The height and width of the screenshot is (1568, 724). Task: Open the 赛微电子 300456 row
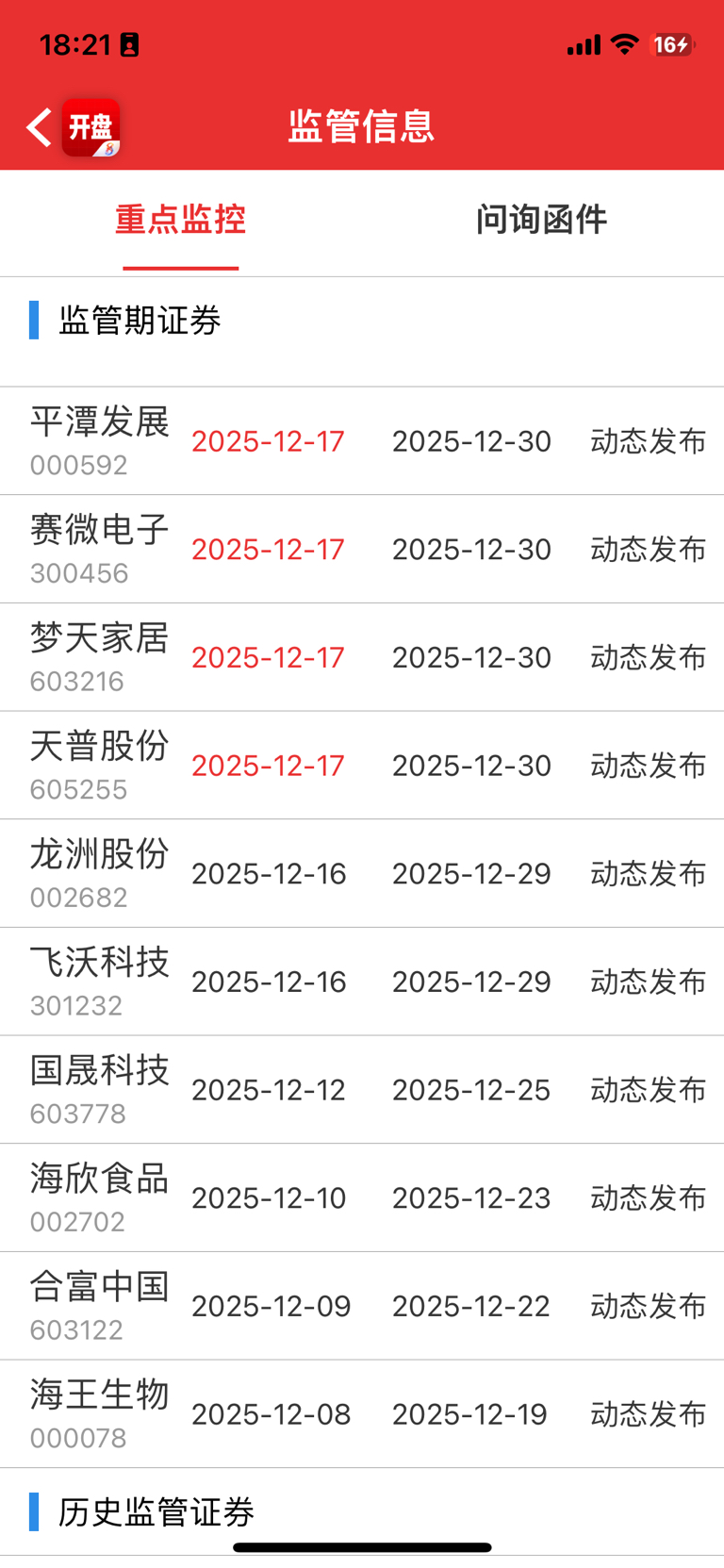(362, 549)
